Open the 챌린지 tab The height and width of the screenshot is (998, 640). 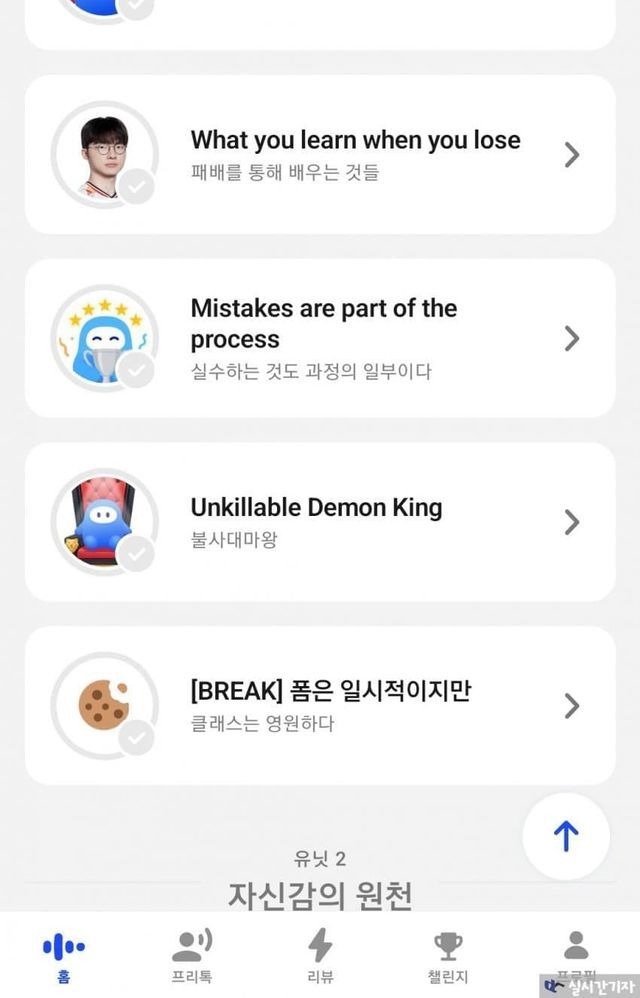[447, 957]
